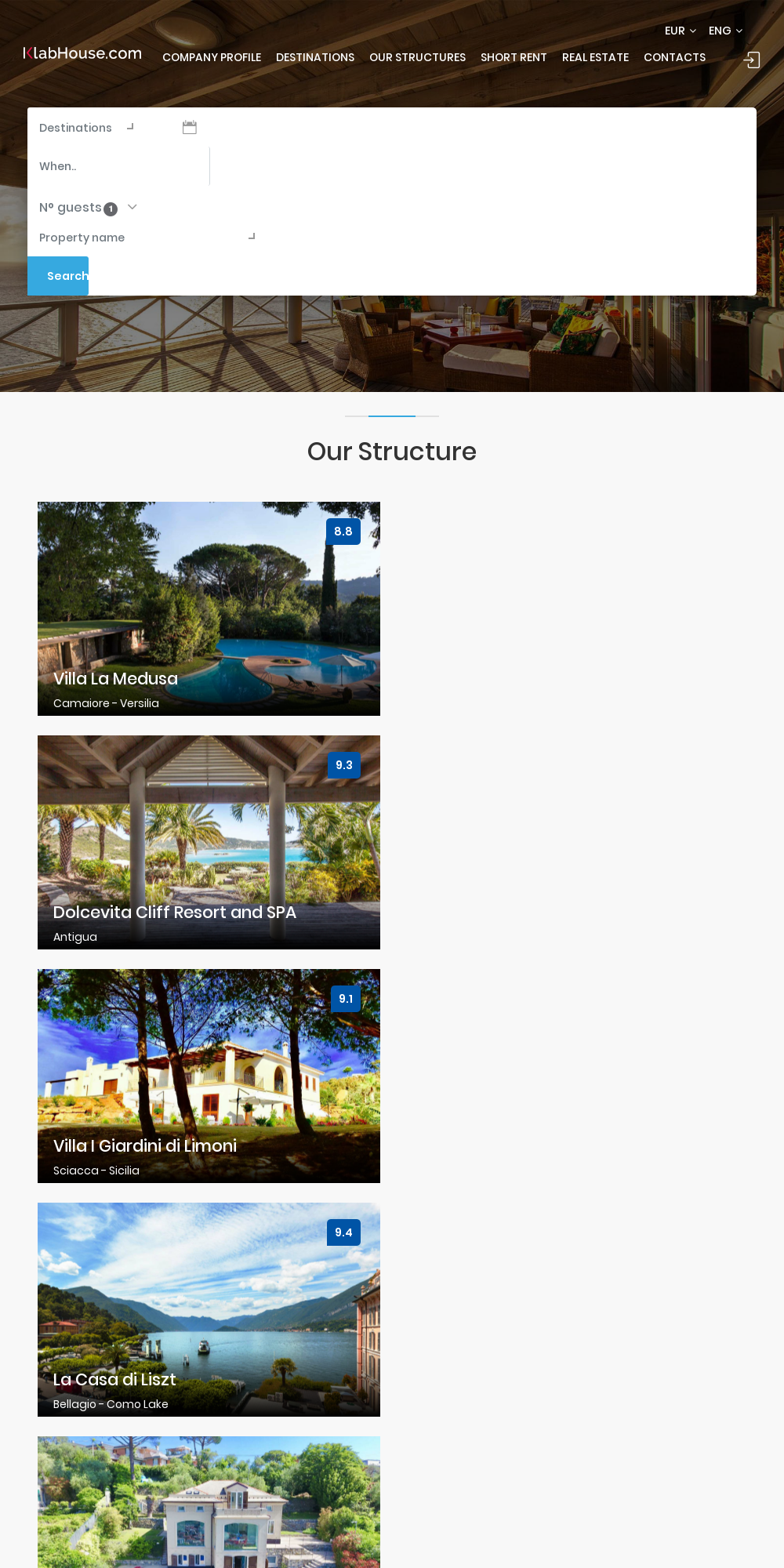Open Our Structures in navigation
Viewport: 784px width, 1568px height.
pos(417,57)
